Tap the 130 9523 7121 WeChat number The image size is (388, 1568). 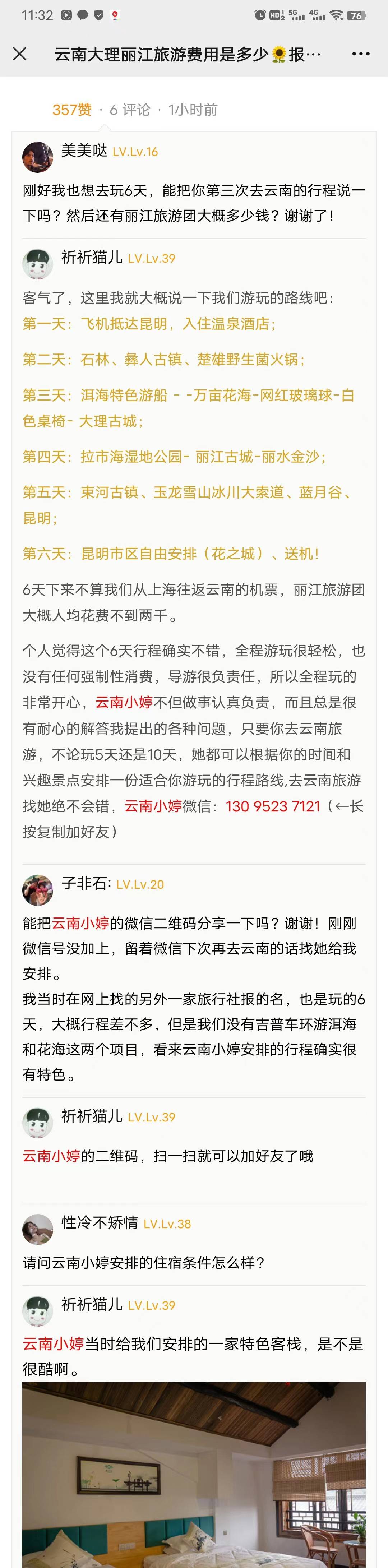[272, 806]
